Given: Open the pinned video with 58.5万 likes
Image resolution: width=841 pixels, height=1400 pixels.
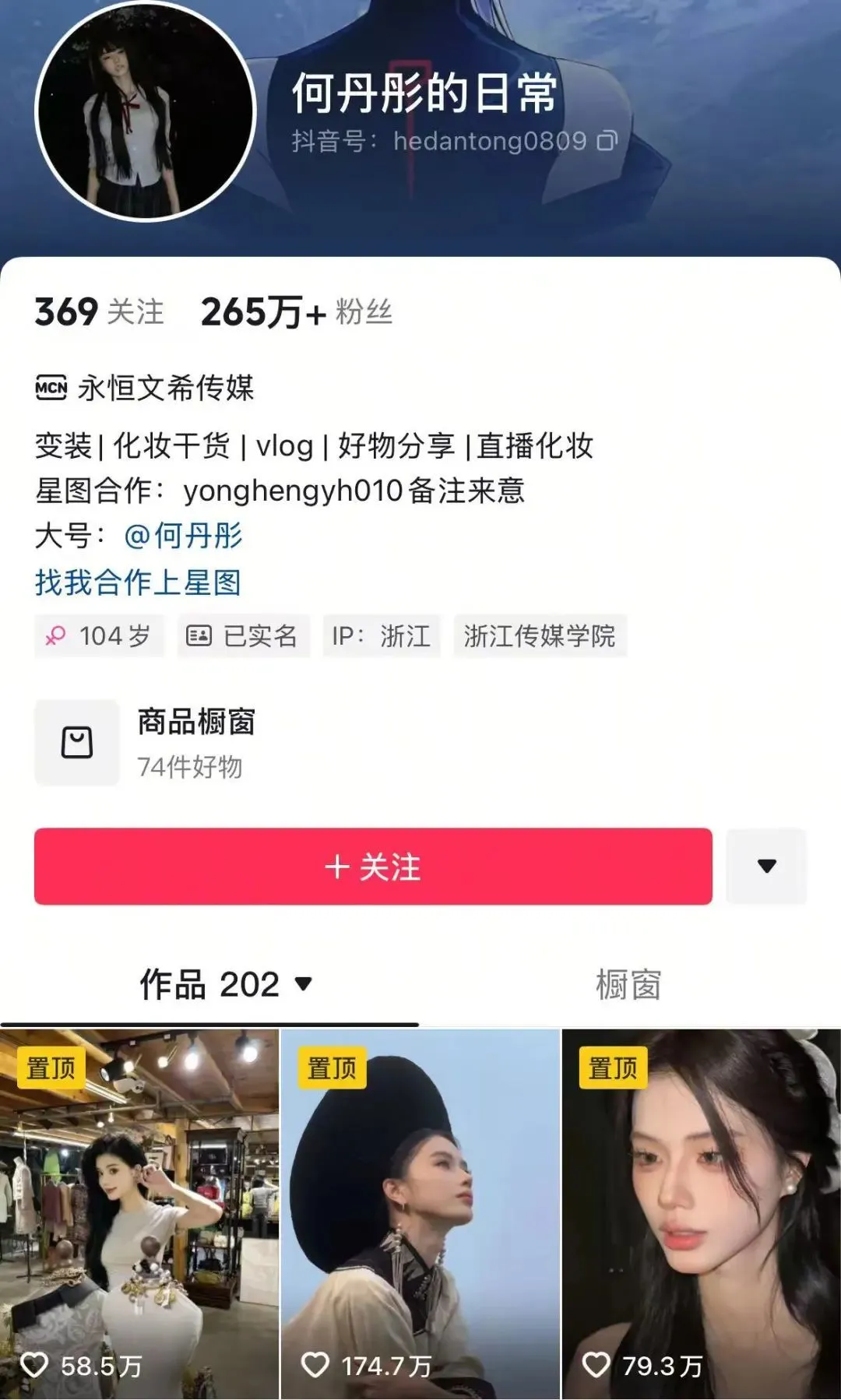Looking at the screenshot, I should [x=139, y=1215].
